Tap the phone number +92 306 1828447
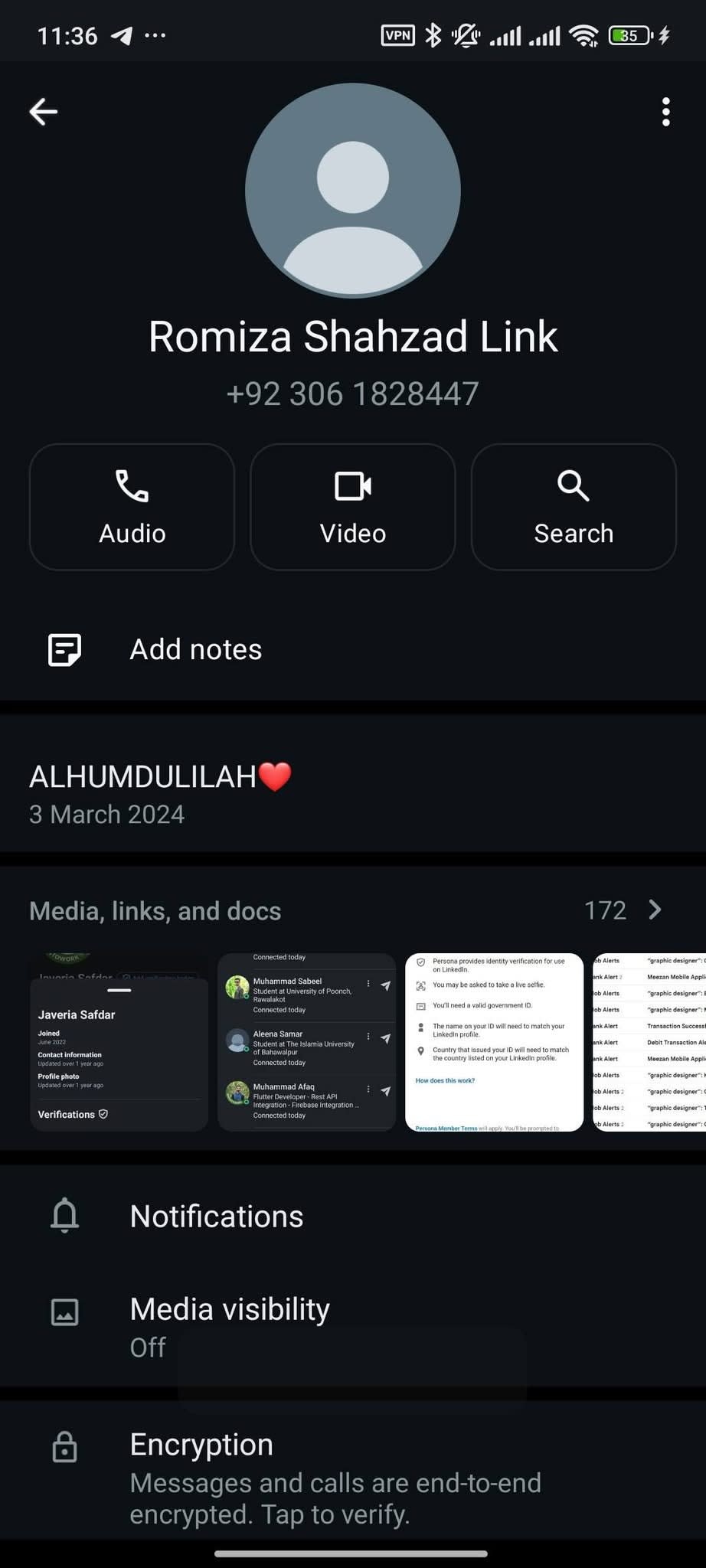The image size is (706, 1568). [x=352, y=394]
